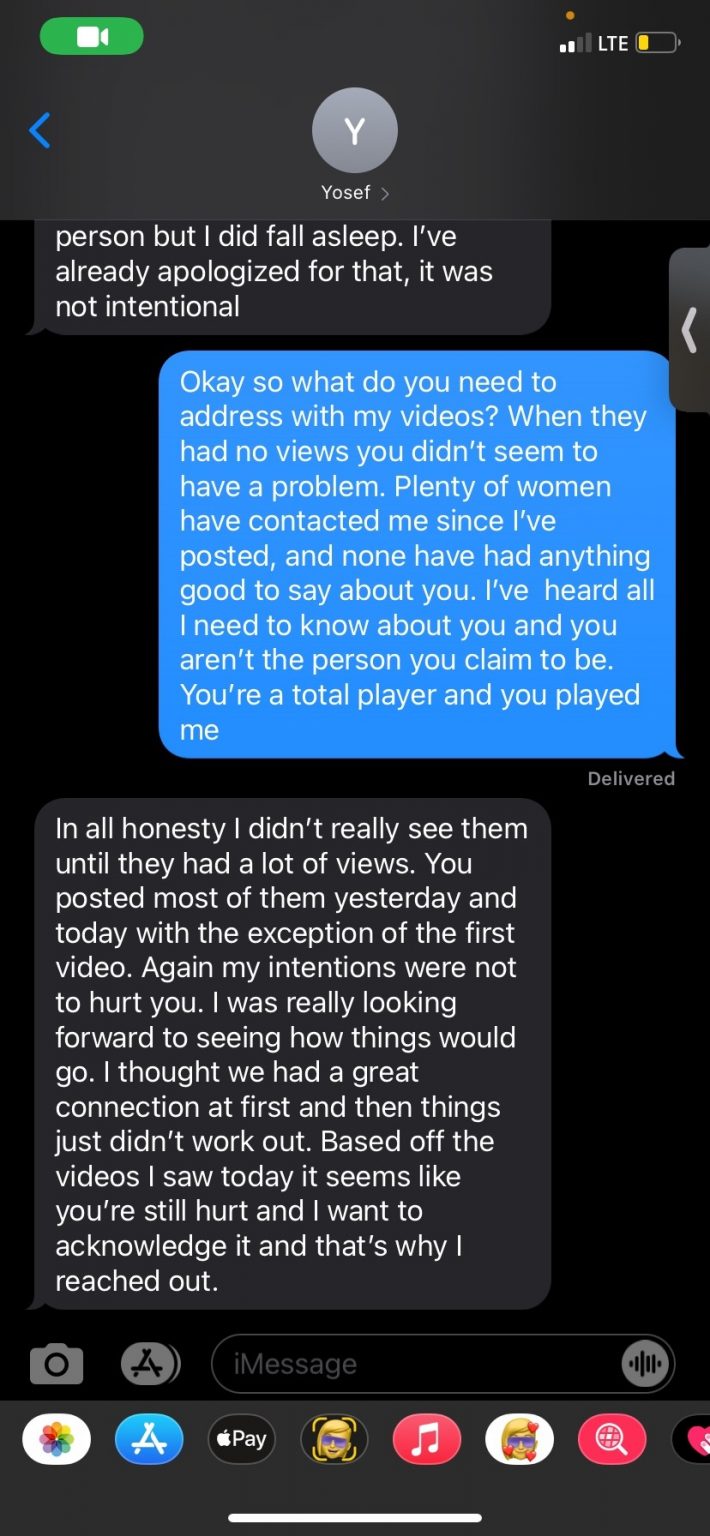Expand the side panel handle
The image size is (710, 1536).
tap(690, 330)
